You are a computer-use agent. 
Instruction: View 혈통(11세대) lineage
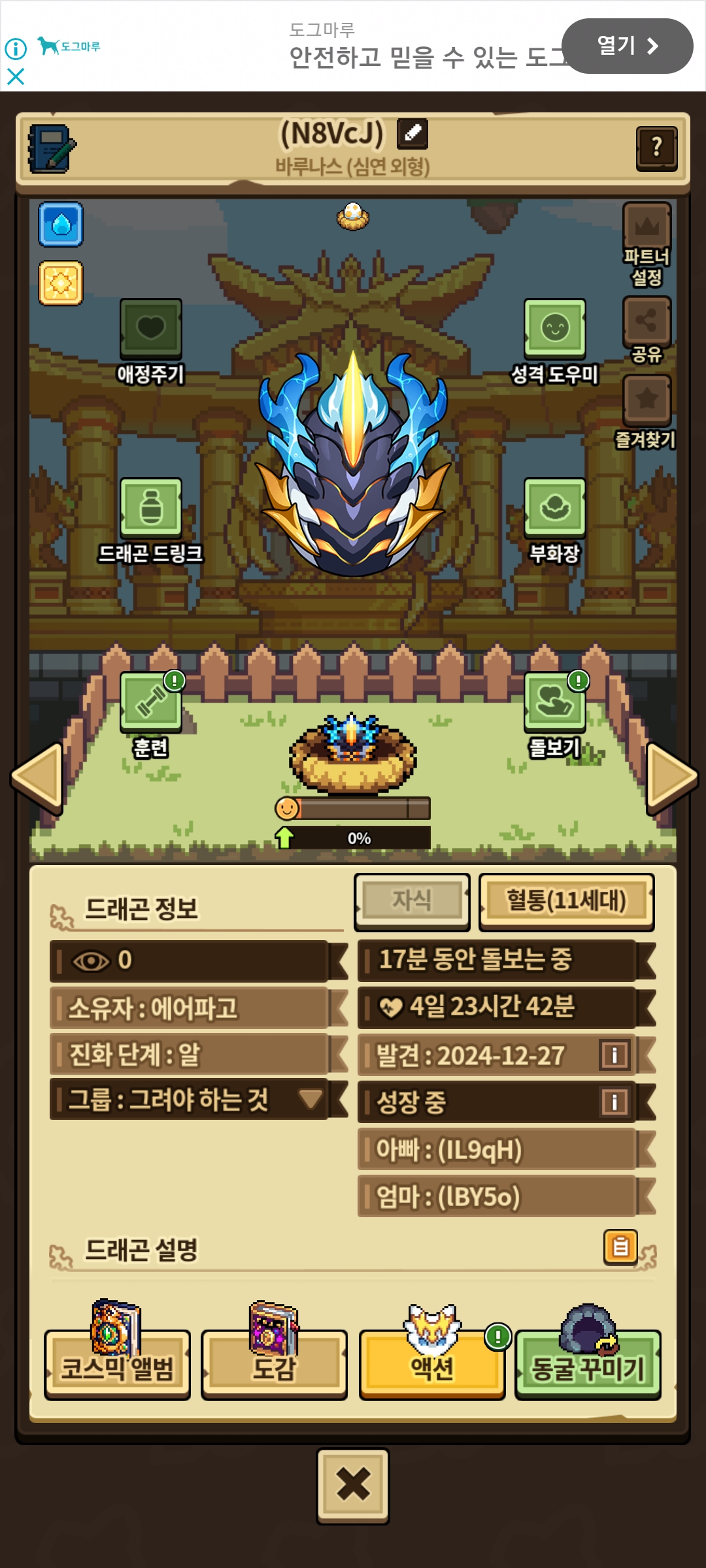click(x=566, y=901)
